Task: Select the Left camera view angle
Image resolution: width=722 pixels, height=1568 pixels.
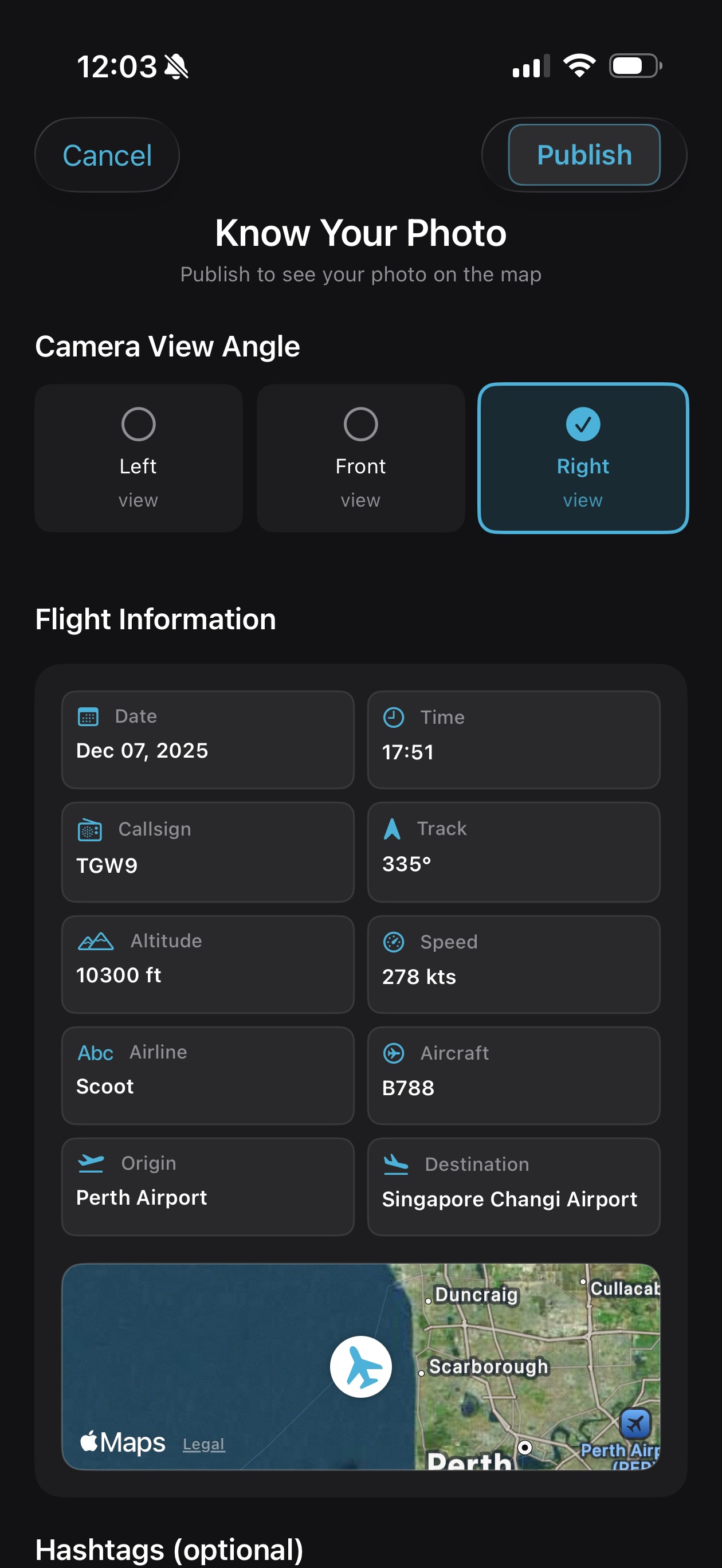Action: point(138,458)
